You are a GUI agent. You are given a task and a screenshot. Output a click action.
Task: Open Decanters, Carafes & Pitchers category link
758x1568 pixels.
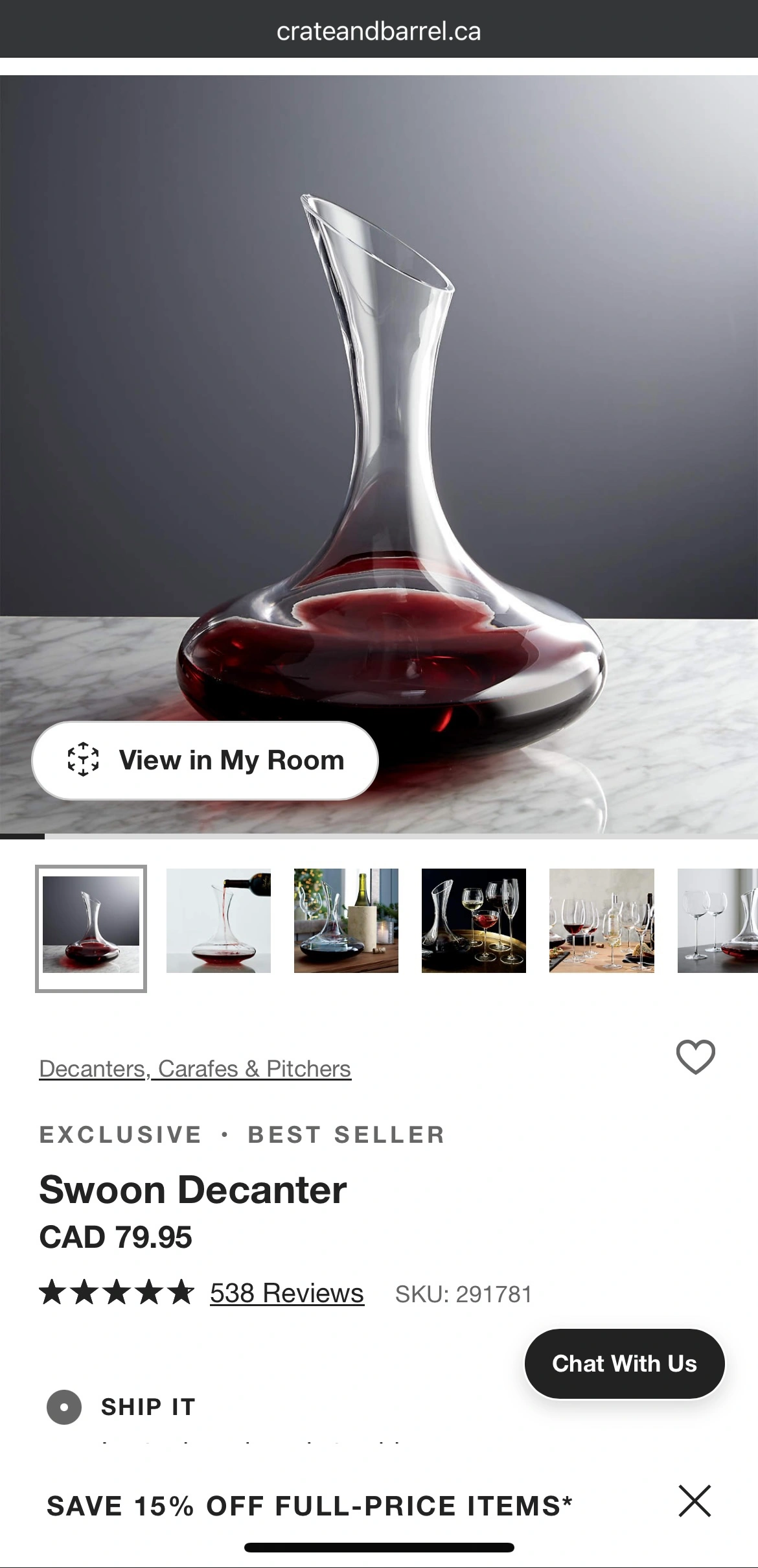195,1069
